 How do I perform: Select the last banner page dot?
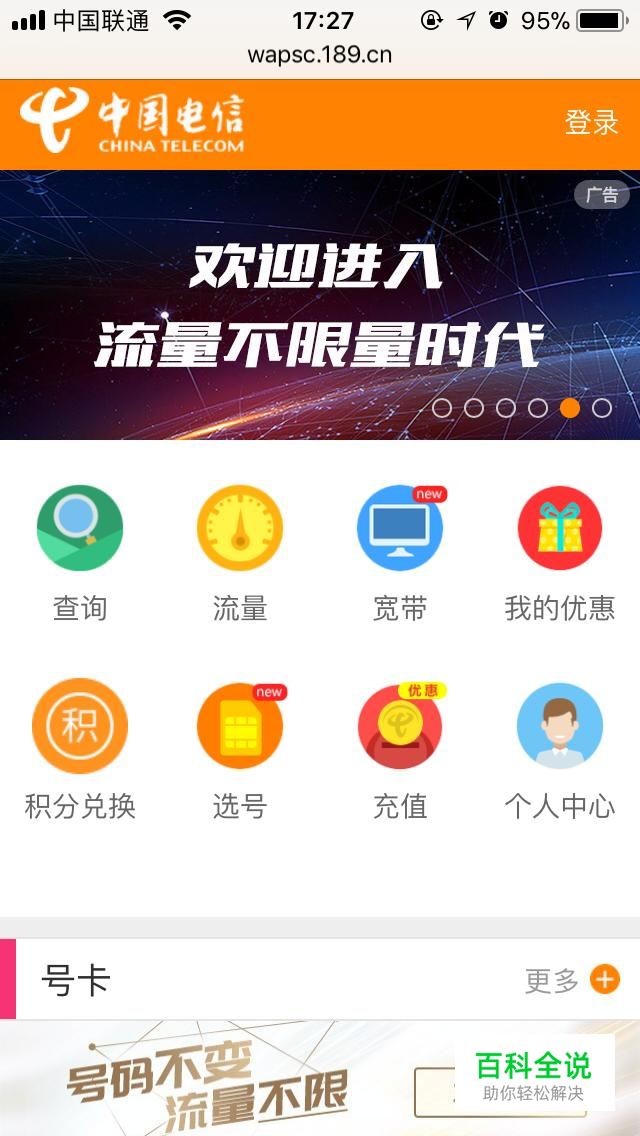click(602, 408)
